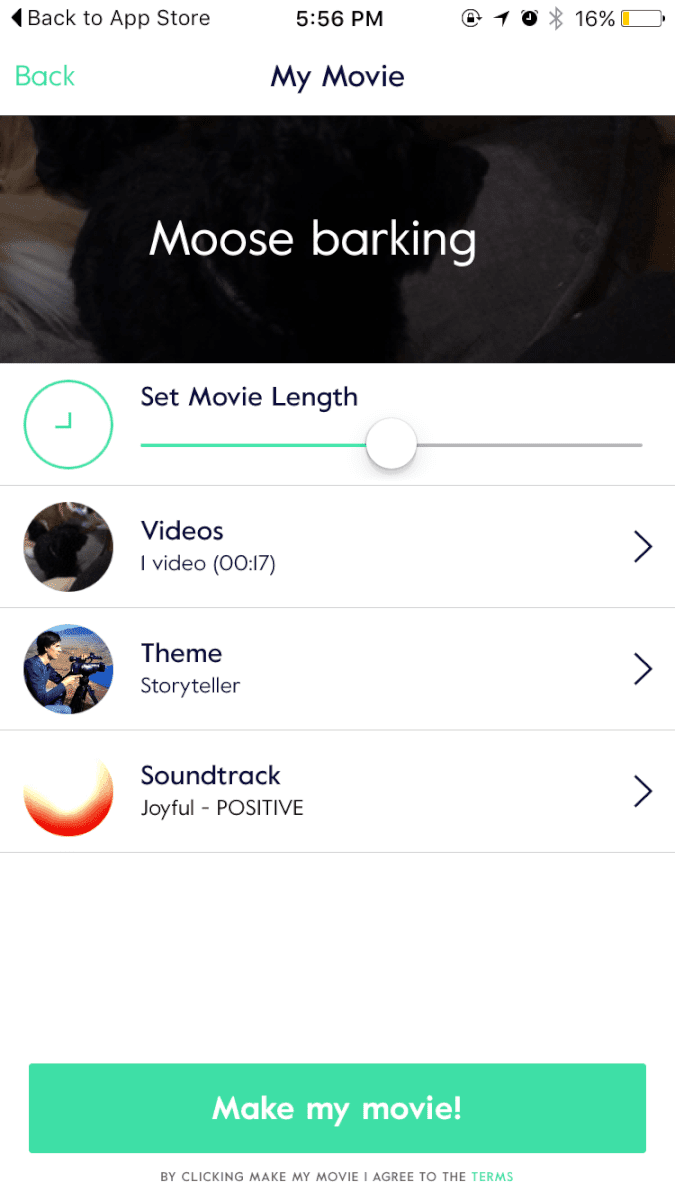Tap Make my movie! button

coord(337,1108)
